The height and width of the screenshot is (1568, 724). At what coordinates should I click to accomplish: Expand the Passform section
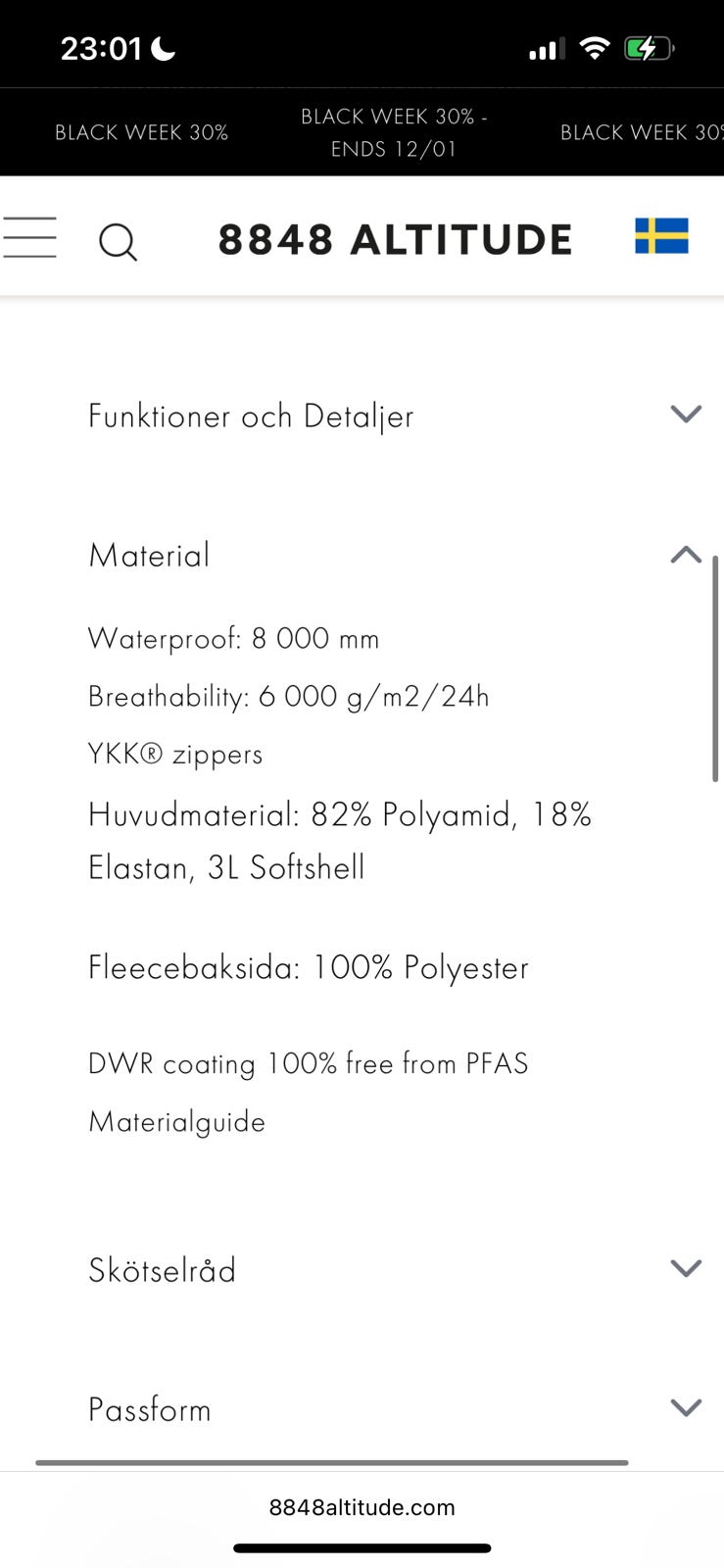395,1408
